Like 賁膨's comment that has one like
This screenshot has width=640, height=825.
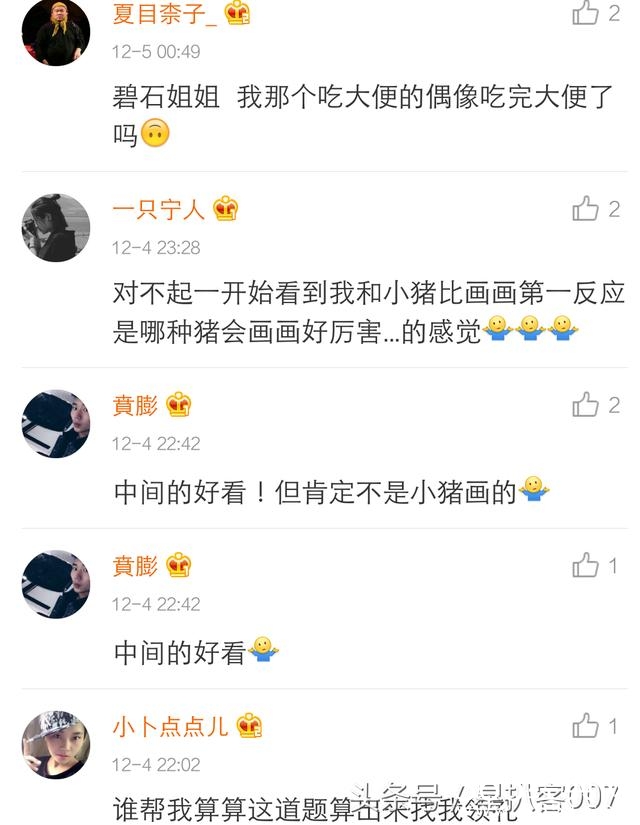click(585, 565)
